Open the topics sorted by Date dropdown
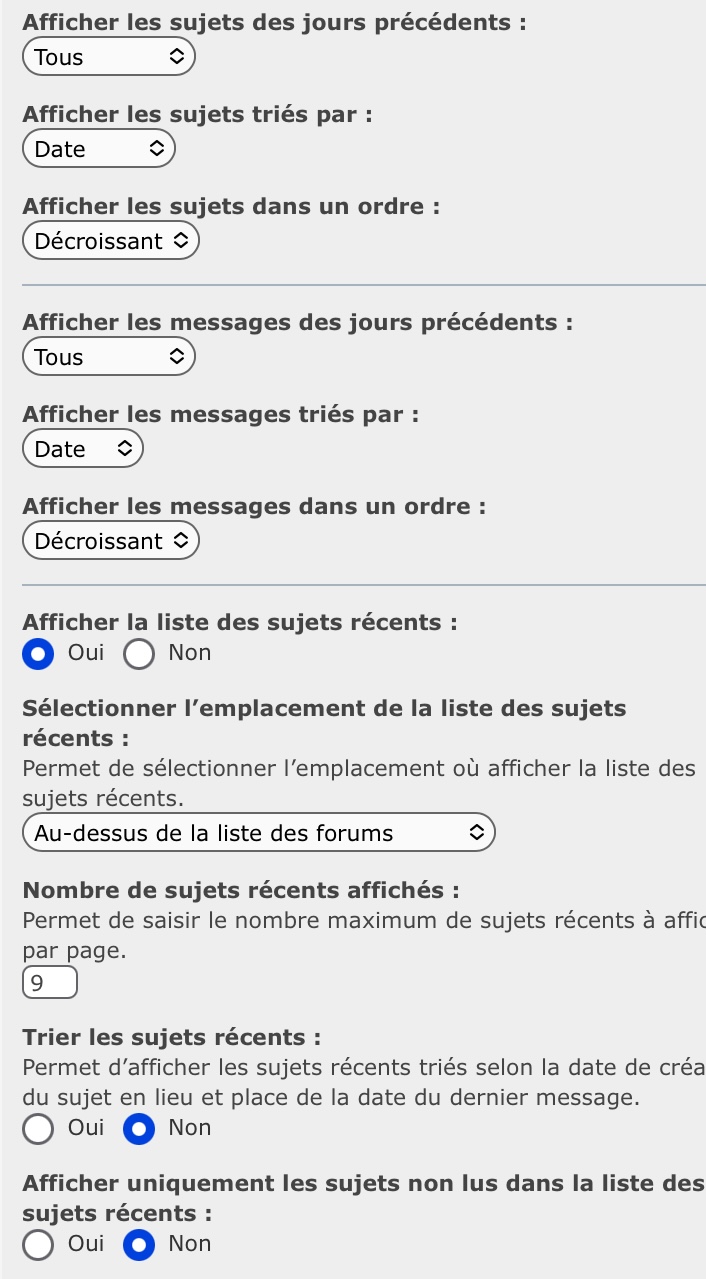 point(98,150)
